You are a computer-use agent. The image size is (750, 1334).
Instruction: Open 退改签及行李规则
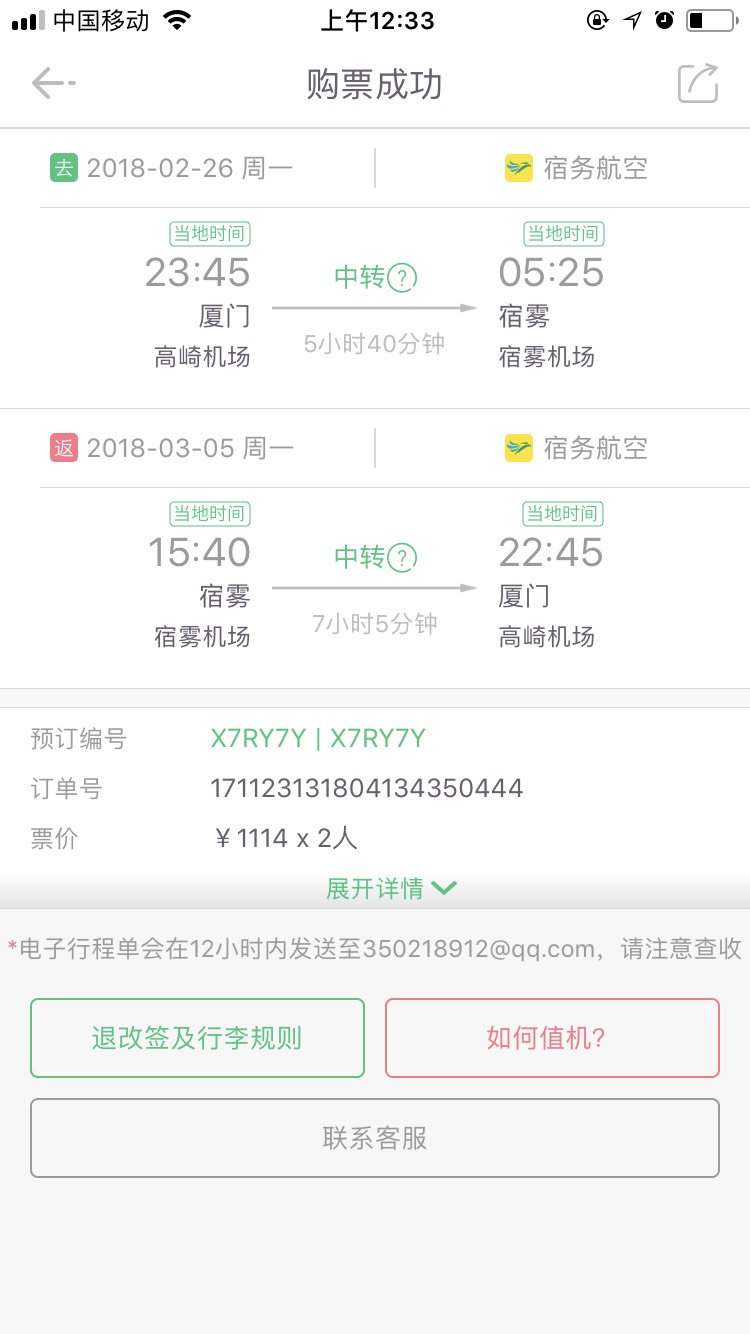click(x=197, y=1038)
